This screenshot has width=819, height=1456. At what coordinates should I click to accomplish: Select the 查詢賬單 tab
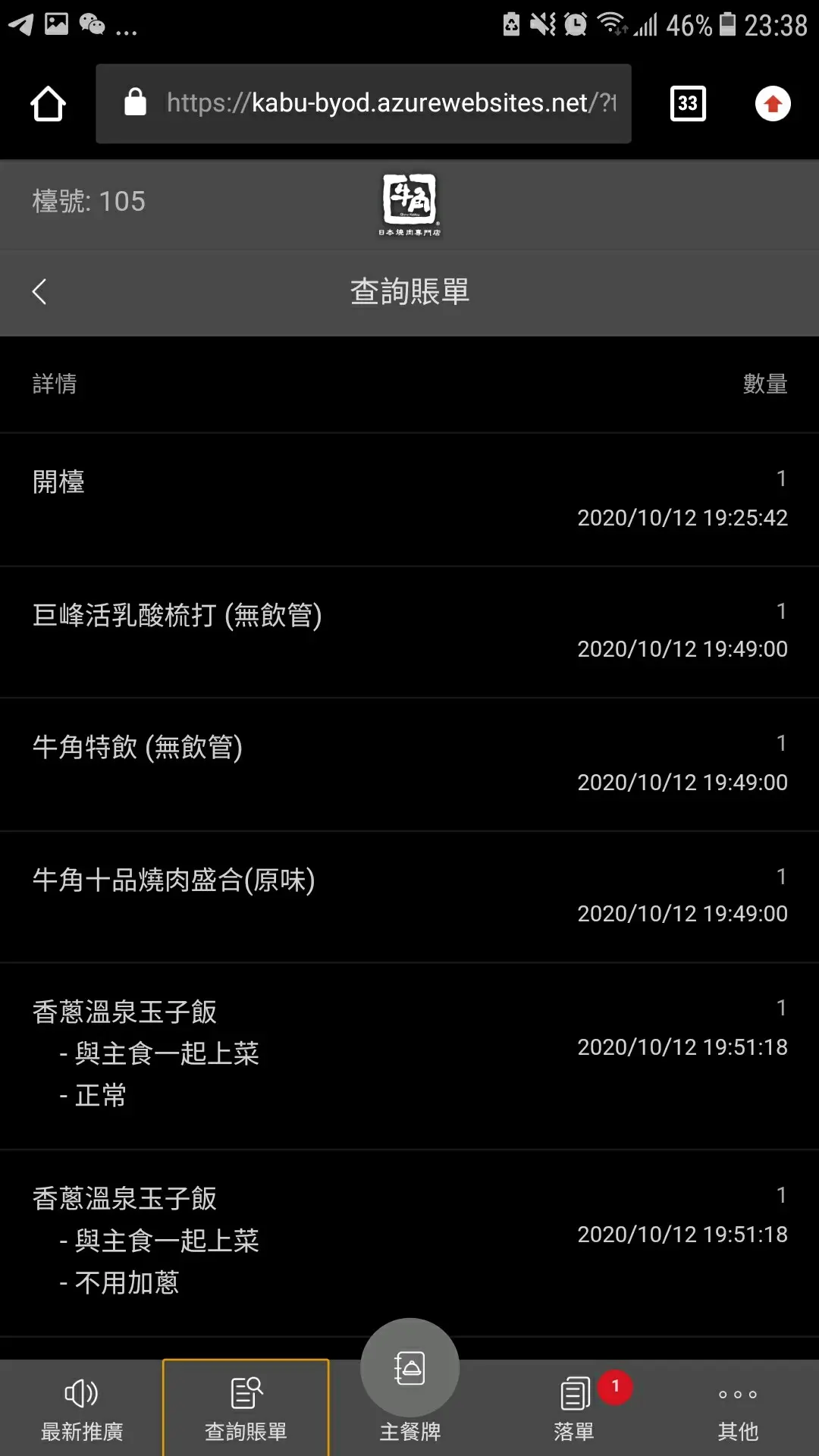click(246, 1408)
